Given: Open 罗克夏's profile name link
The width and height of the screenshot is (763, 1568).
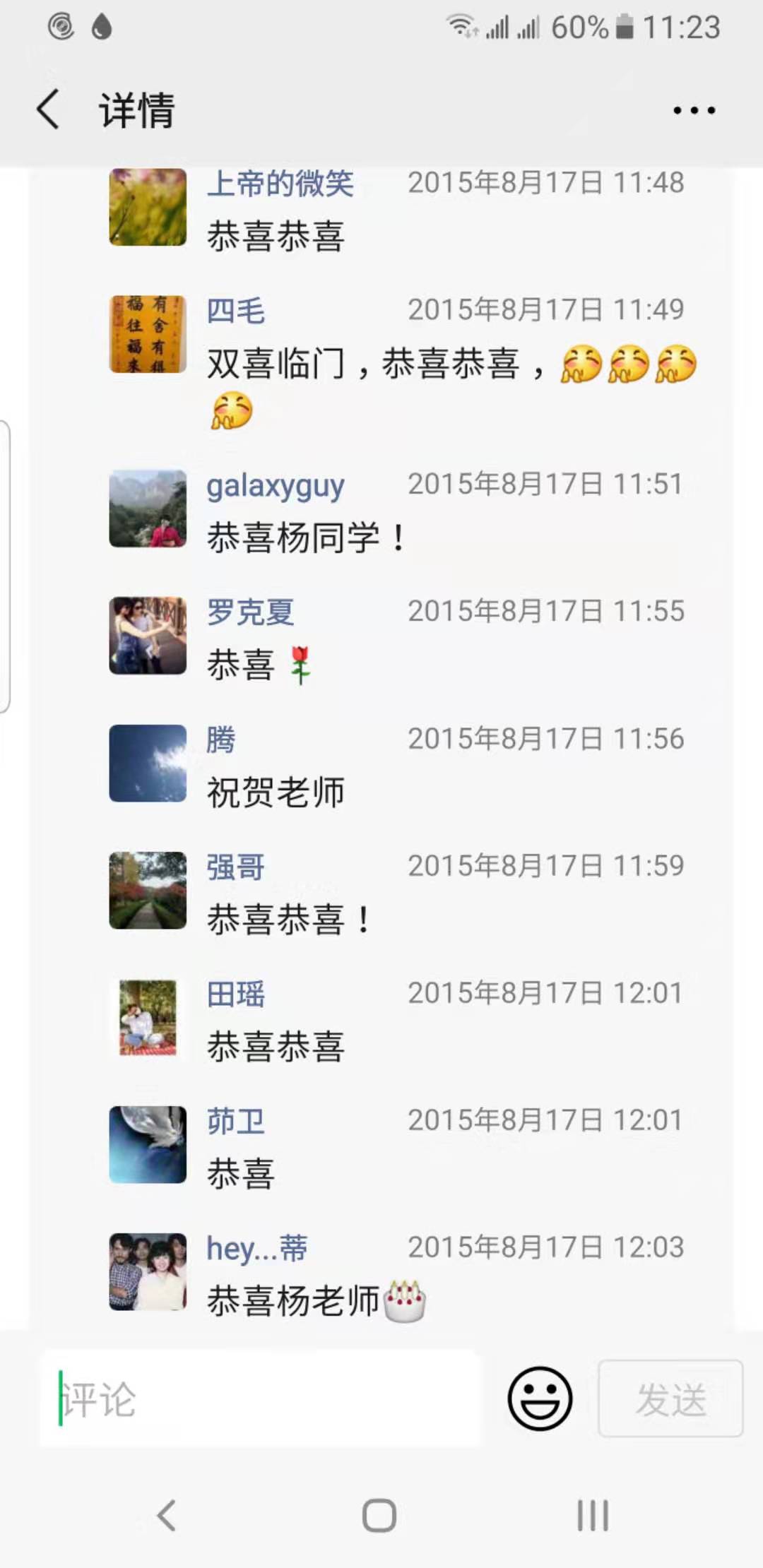Looking at the screenshot, I should [250, 612].
